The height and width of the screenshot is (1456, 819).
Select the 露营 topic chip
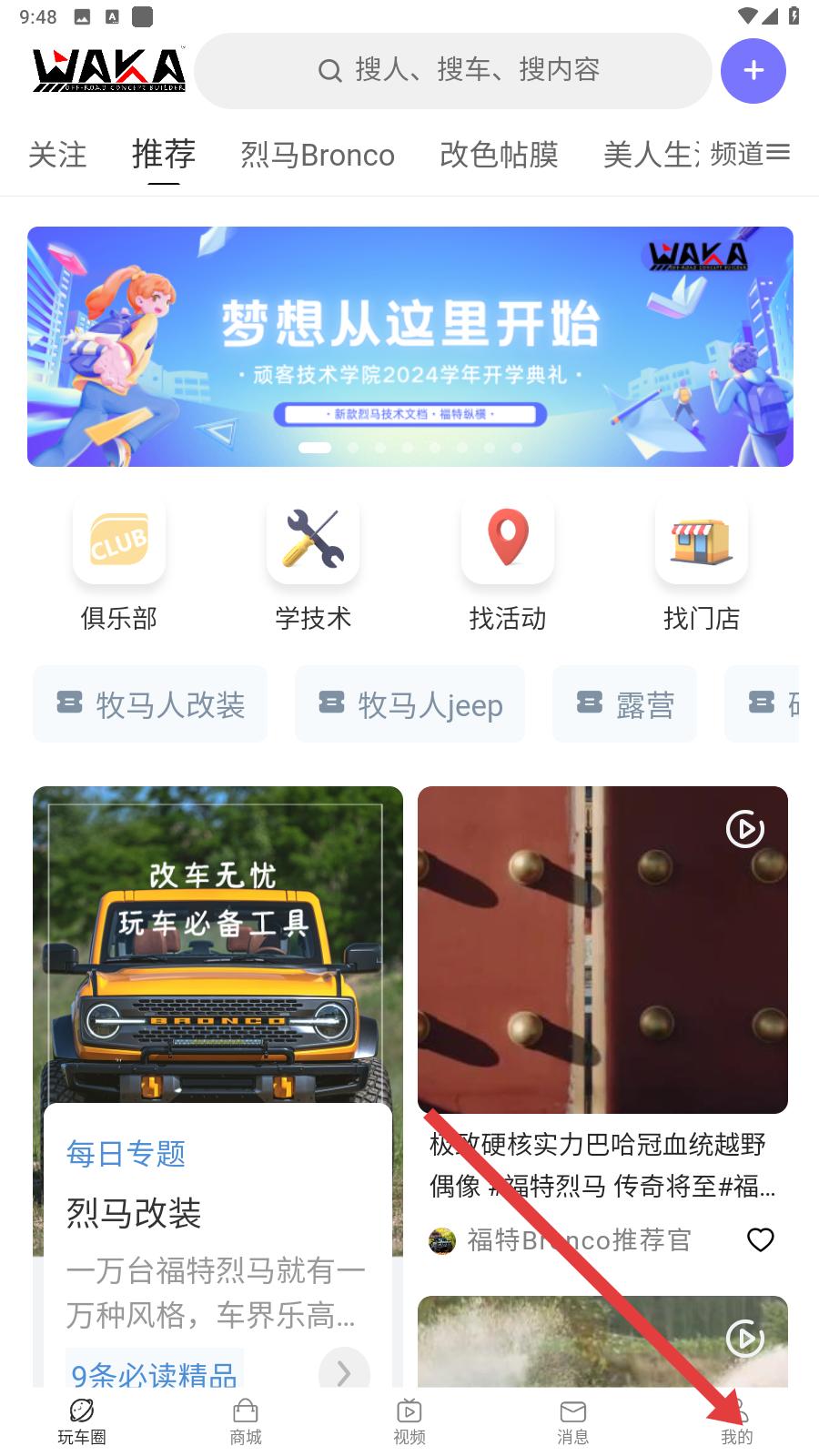625,704
